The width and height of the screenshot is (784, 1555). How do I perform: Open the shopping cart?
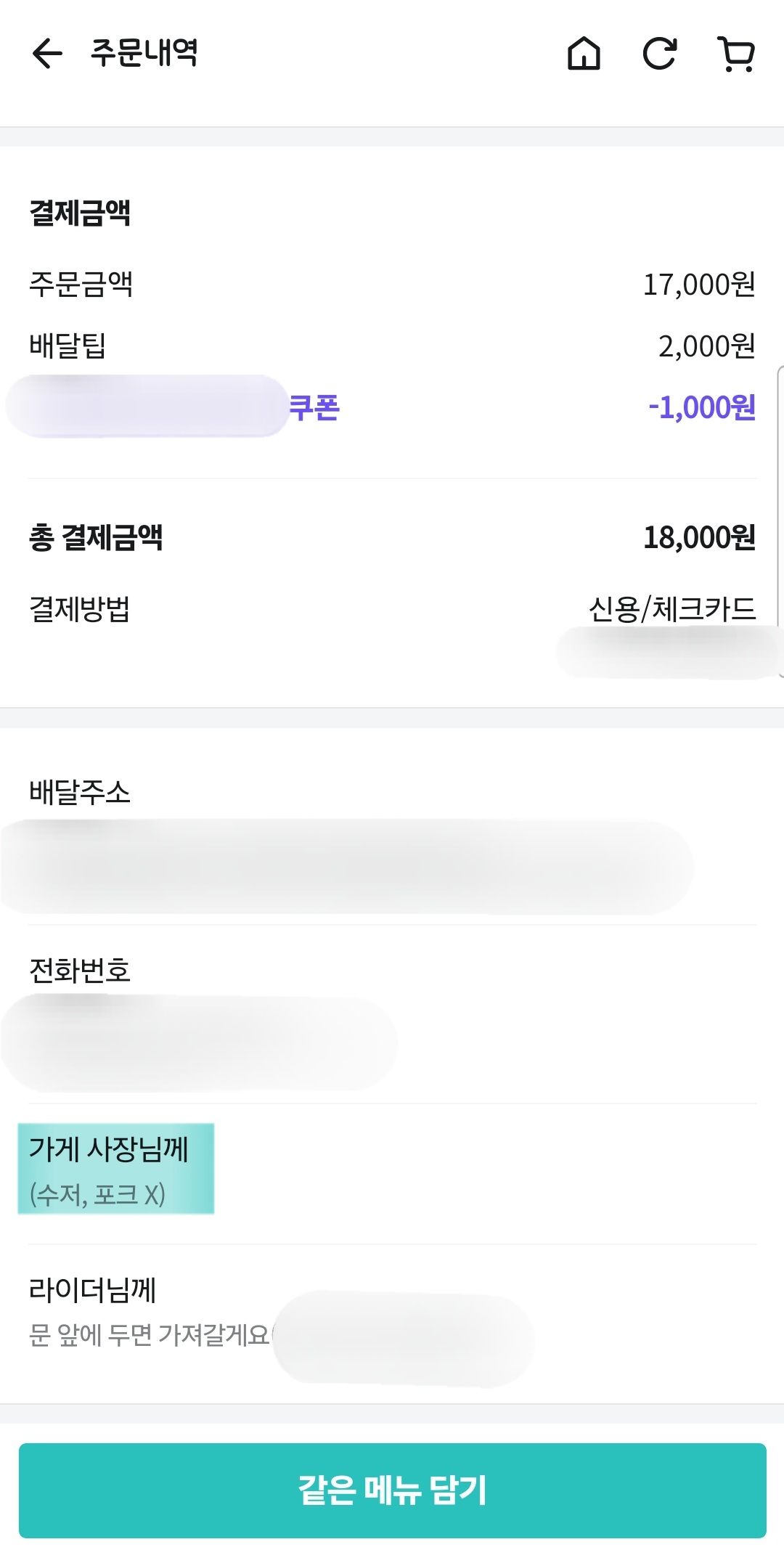click(x=736, y=54)
